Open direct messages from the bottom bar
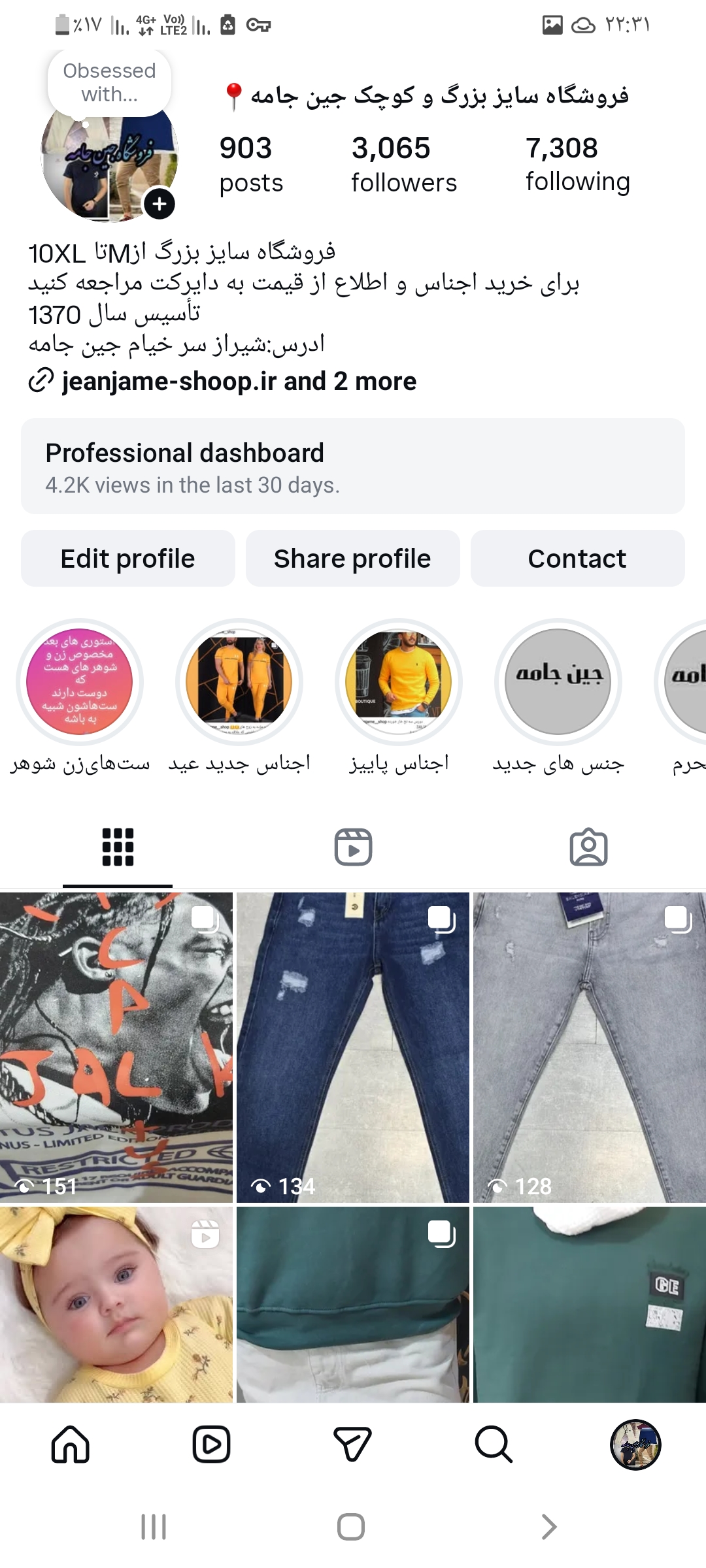Viewport: 706px width, 1568px height. click(352, 1445)
